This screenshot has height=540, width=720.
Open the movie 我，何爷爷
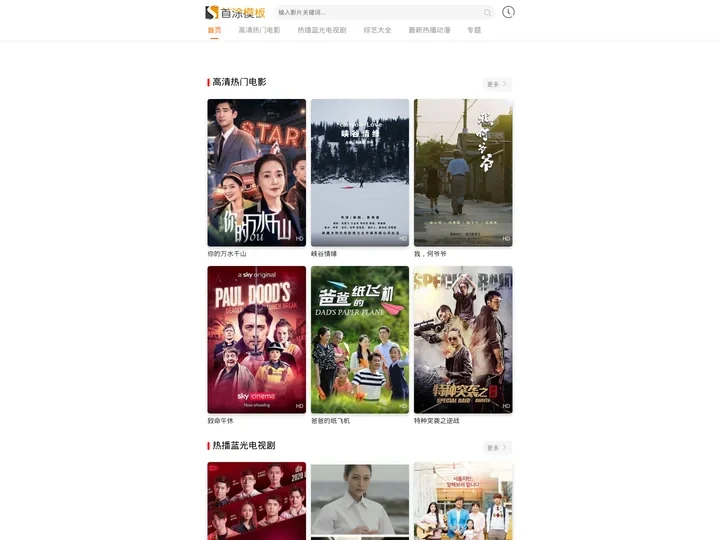463,173
